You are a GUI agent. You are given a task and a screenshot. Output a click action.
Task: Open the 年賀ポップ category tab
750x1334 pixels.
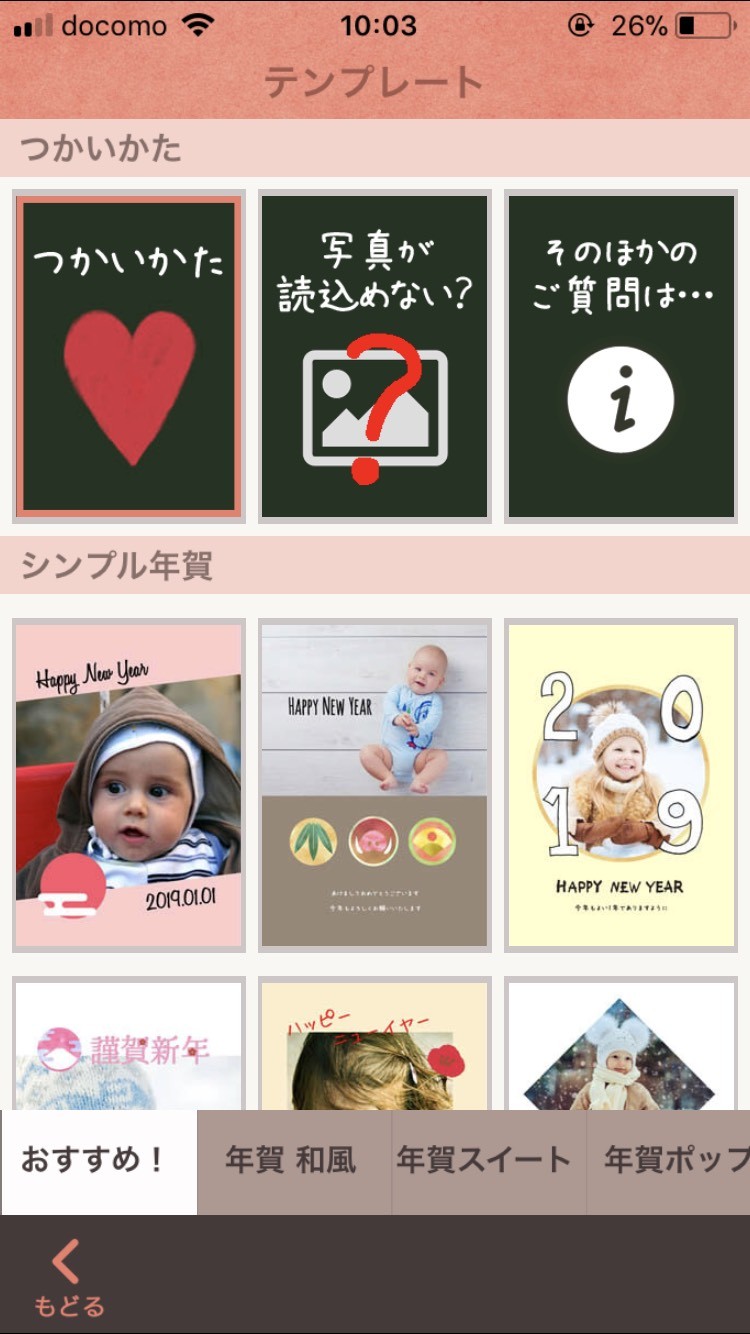click(672, 1161)
